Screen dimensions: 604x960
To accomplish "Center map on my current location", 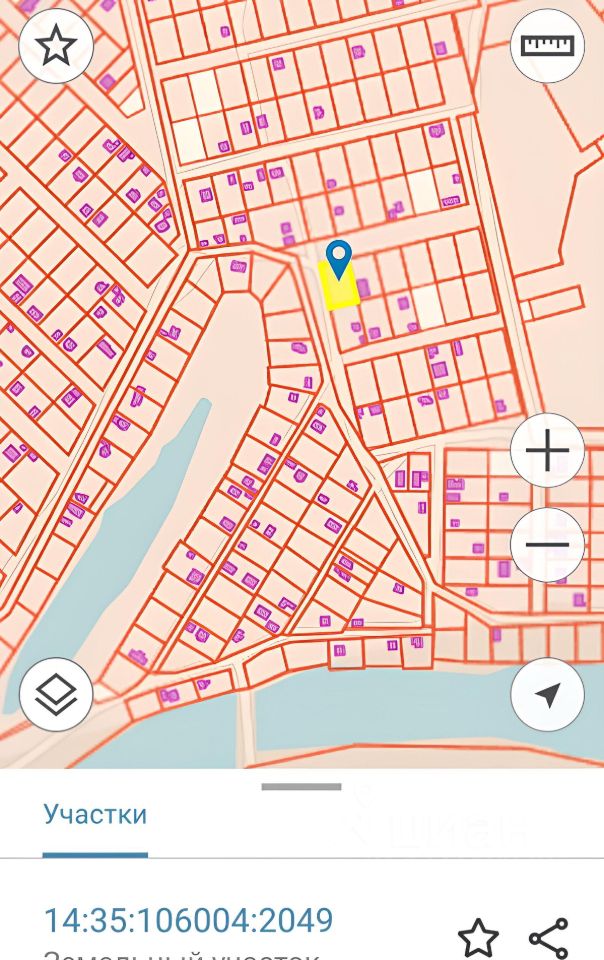I will 547,694.
